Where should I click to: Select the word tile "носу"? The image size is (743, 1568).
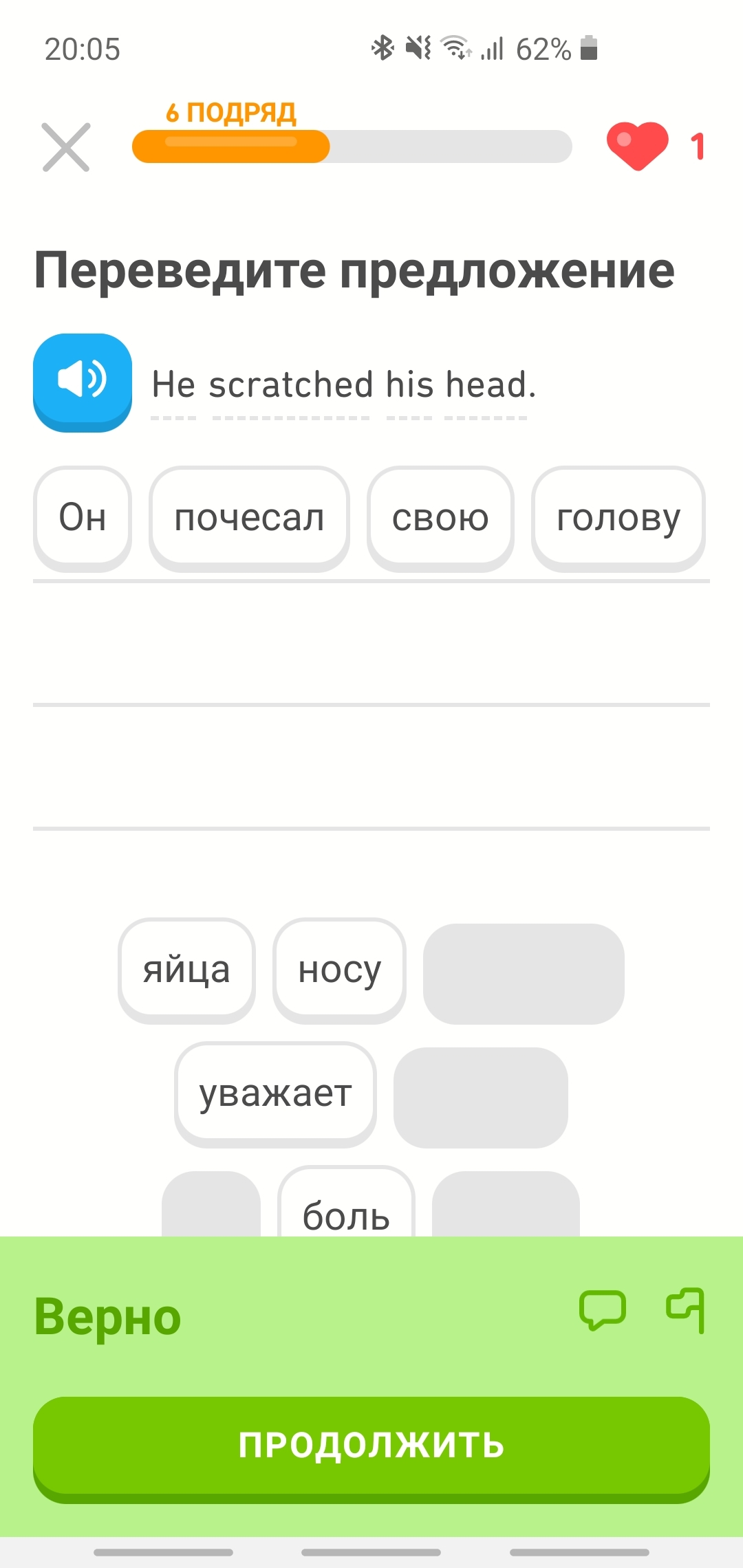point(339,970)
